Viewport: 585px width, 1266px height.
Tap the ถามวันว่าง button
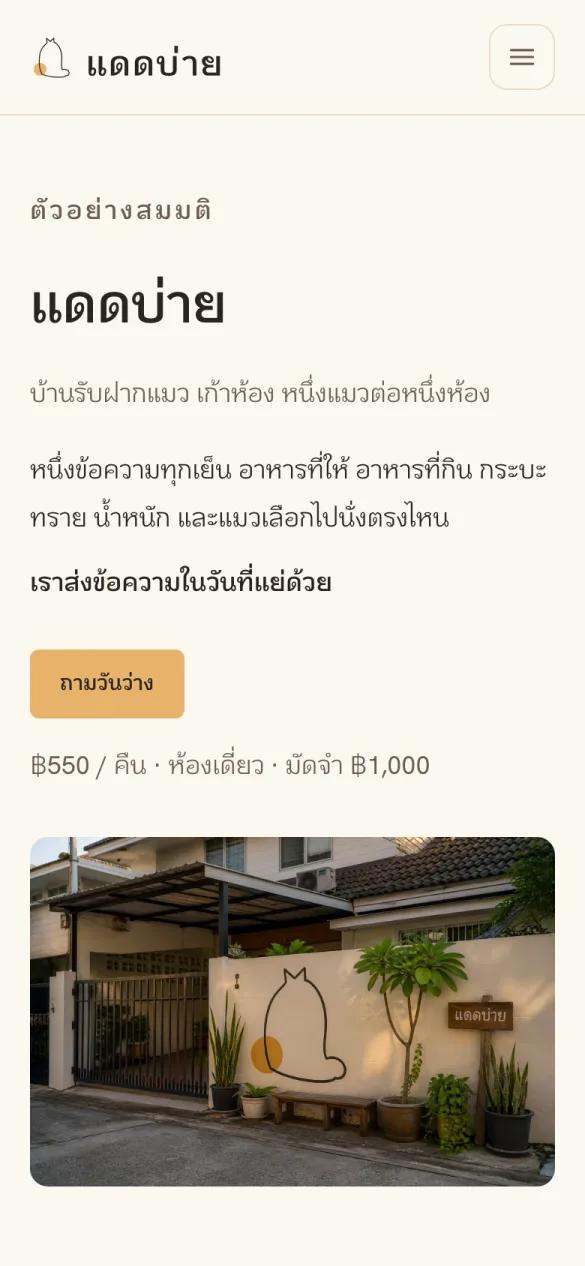click(107, 684)
